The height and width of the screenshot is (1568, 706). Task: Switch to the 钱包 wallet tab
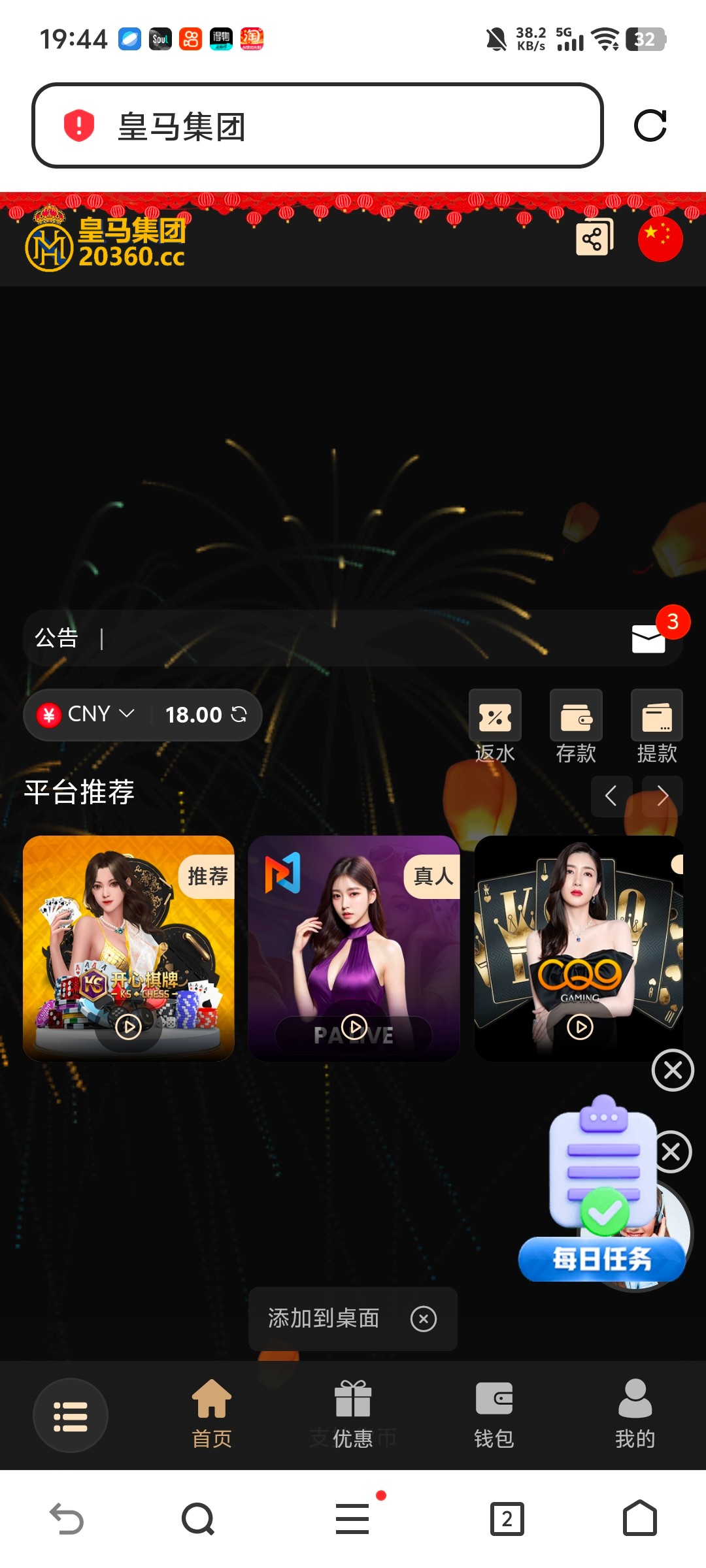[494, 1414]
